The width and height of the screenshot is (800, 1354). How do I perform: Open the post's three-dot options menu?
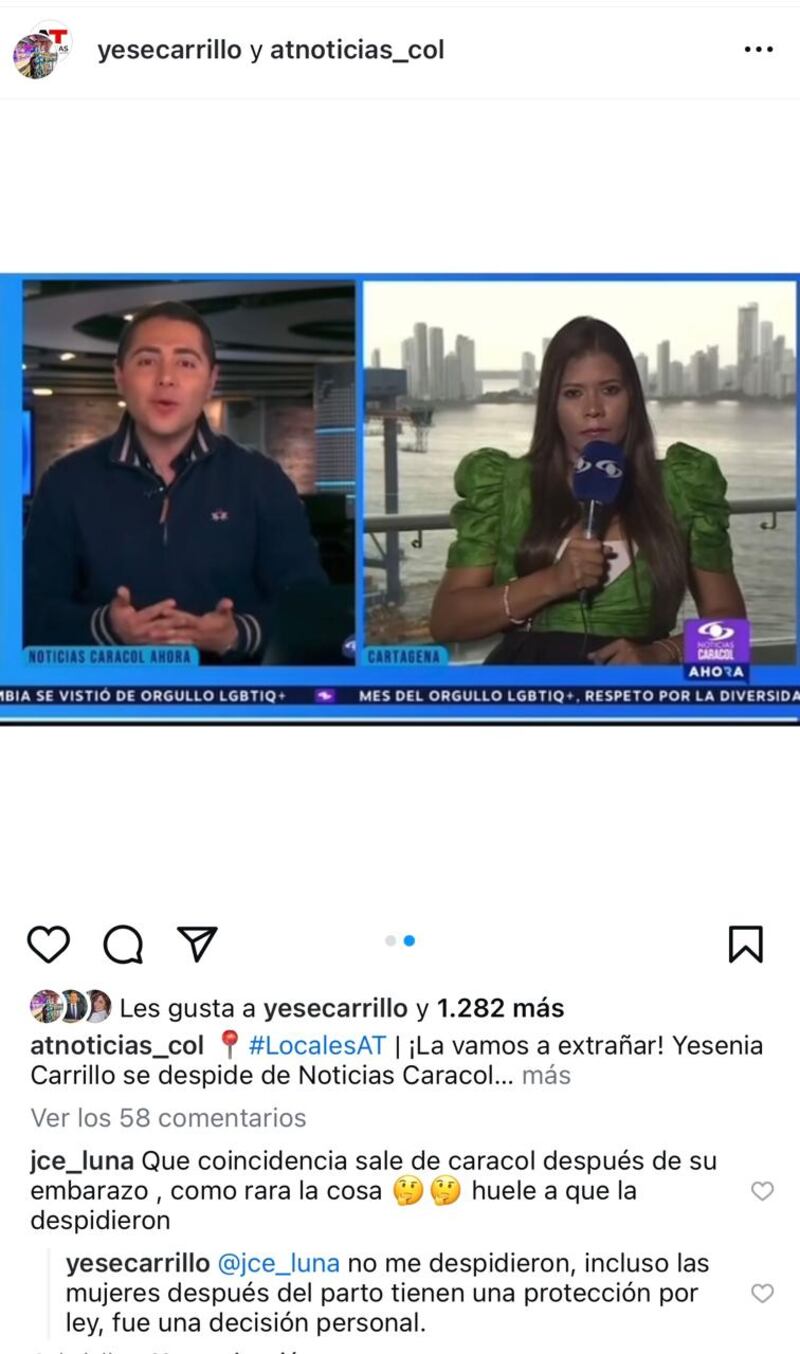coord(758,50)
